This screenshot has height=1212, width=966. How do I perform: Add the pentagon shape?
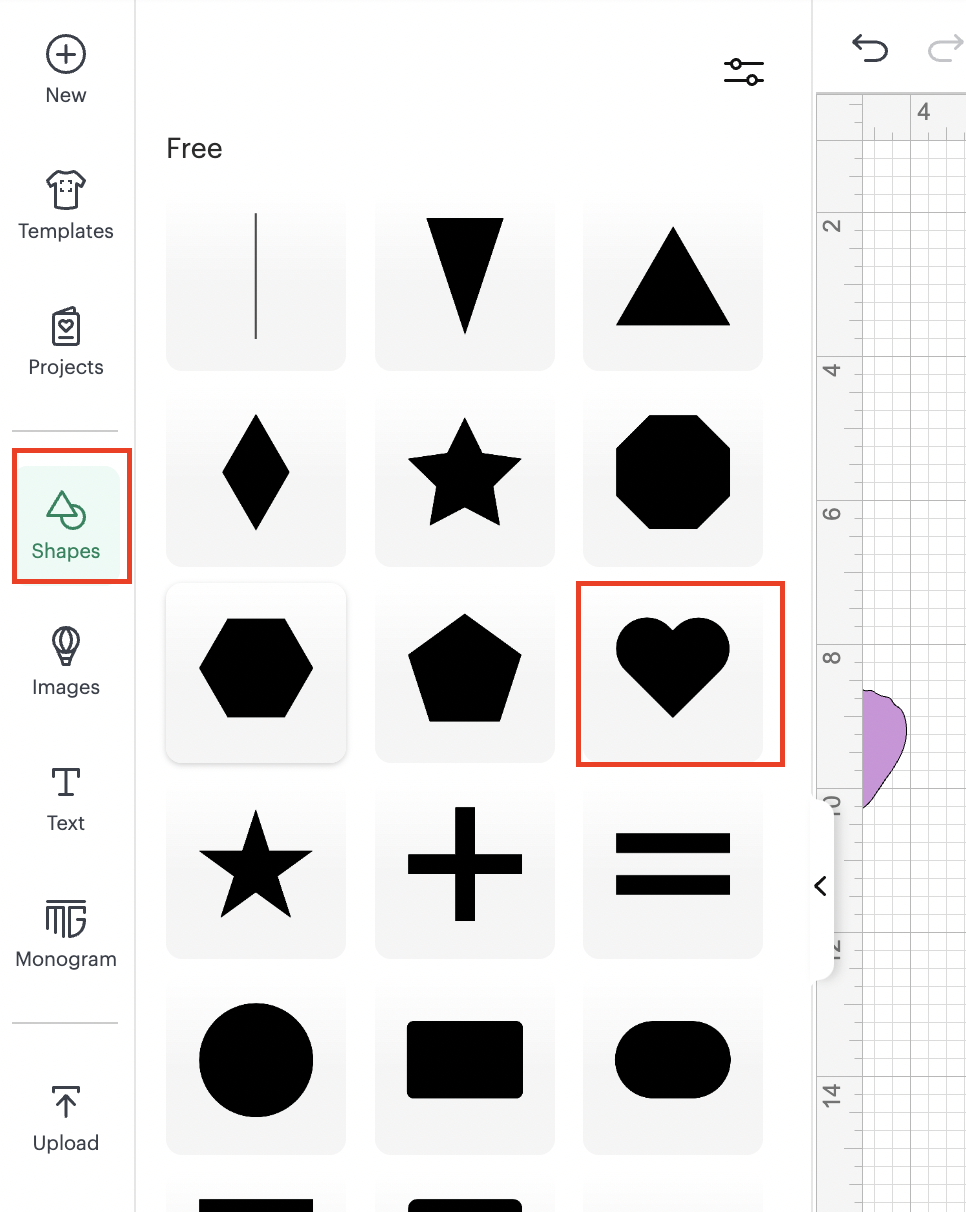pos(465,667)
